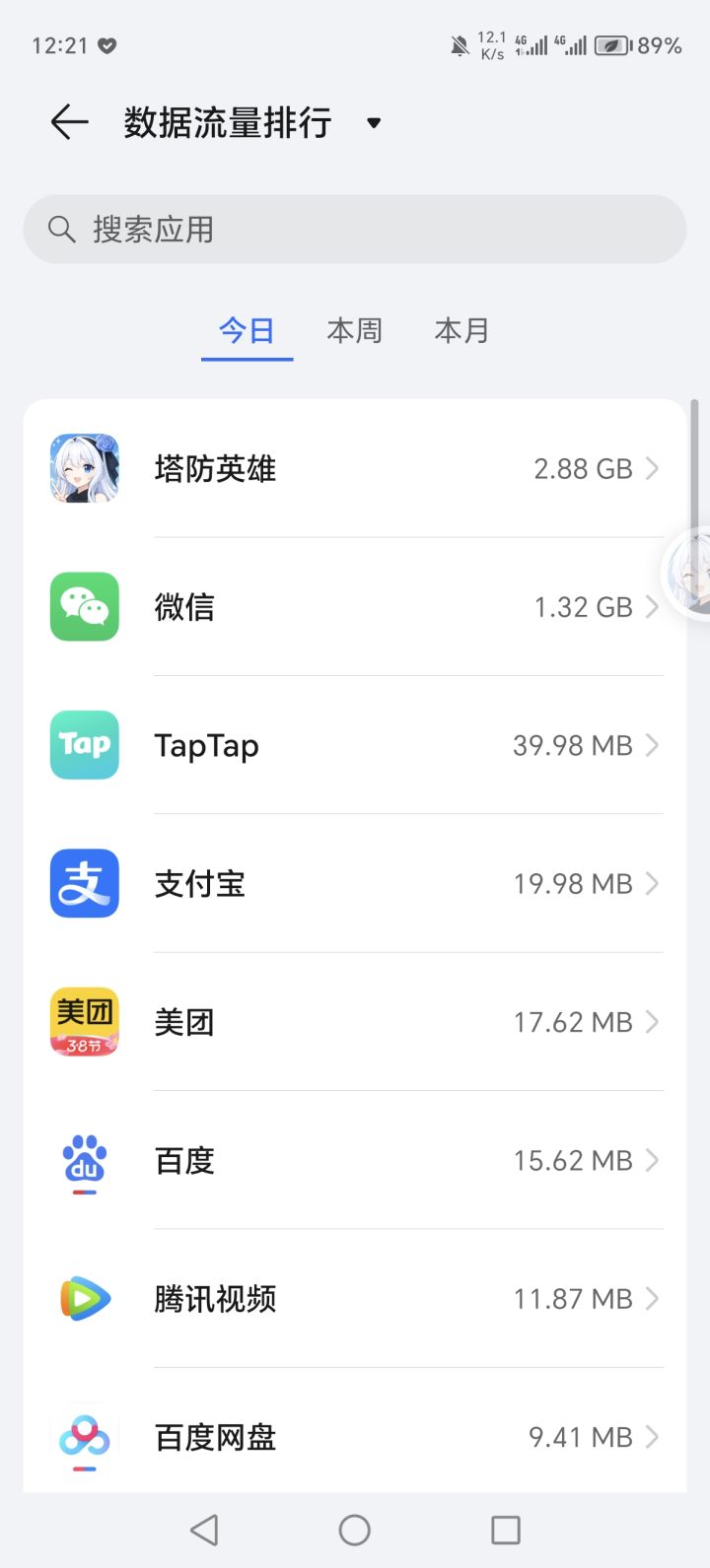710x1568 pixels.
Task: Open the title dropdown next to 数据流量排行
Action: [x=374, y=122]
